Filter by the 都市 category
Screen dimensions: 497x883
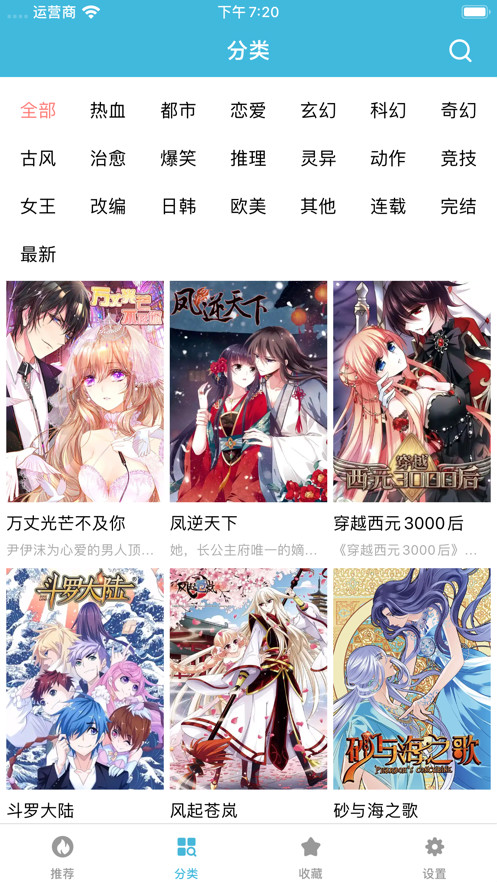point(178,110)
